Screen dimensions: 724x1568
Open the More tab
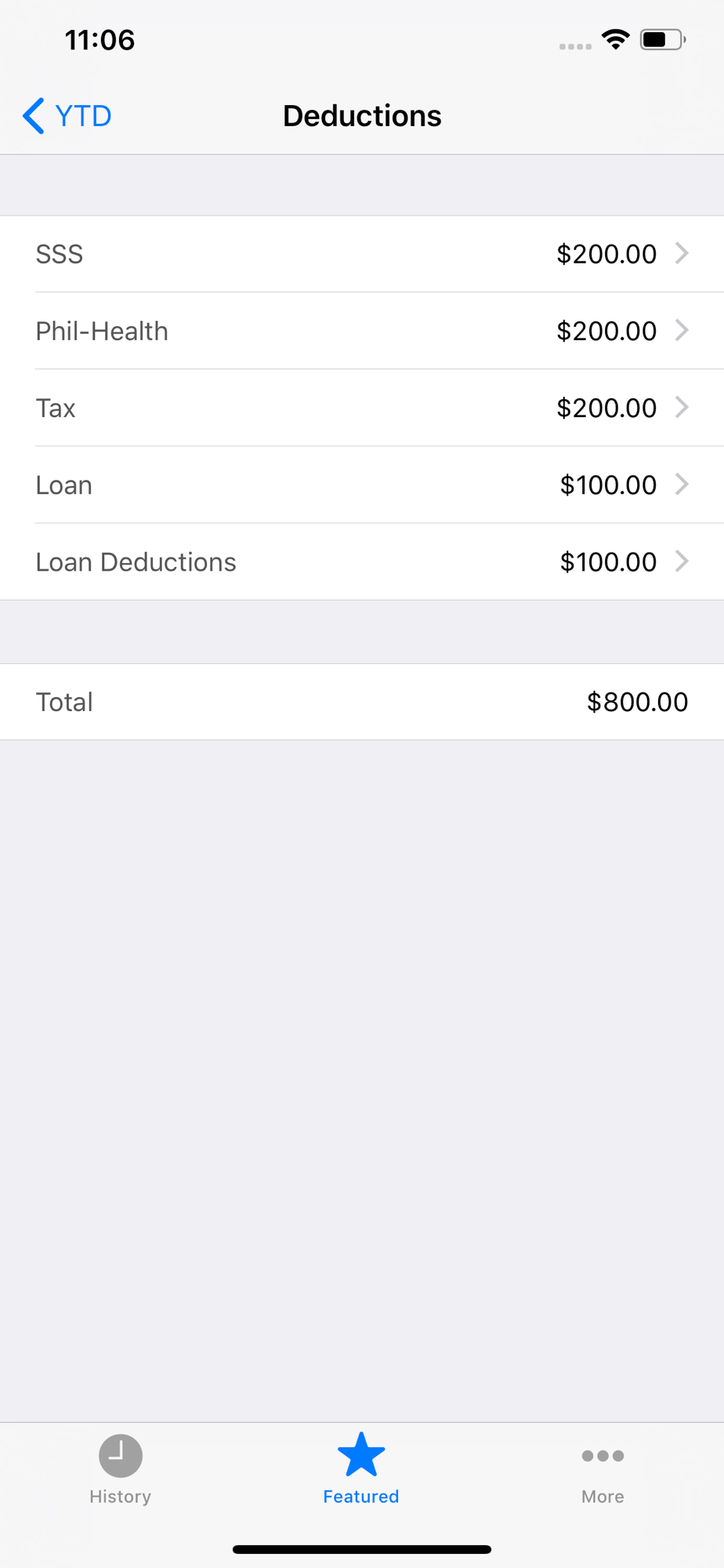point(603,1470)
